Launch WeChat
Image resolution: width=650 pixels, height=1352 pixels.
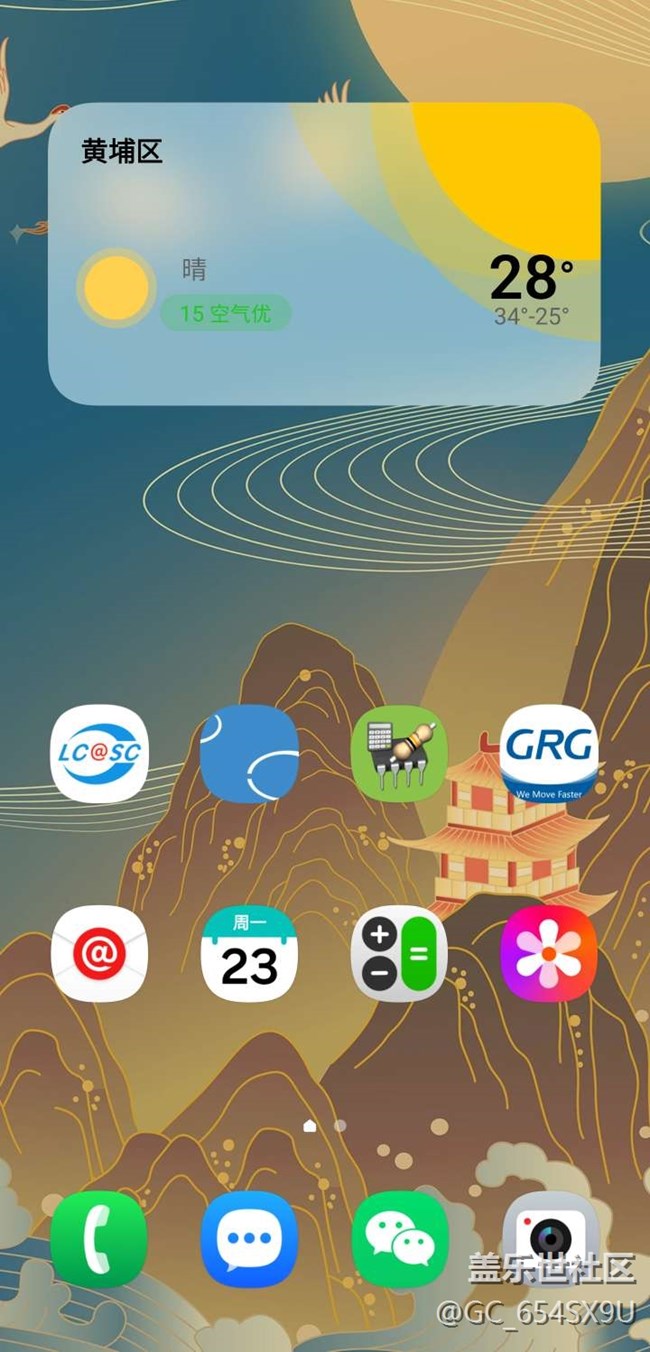click(399, 1239)
